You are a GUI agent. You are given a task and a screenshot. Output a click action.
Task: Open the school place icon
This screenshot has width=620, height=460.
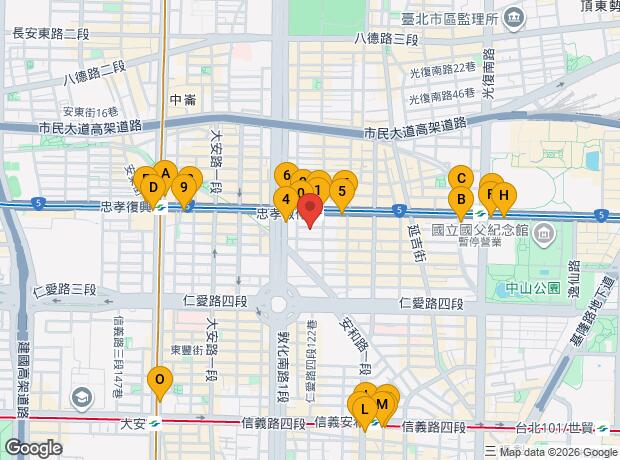tap(82, 398)
